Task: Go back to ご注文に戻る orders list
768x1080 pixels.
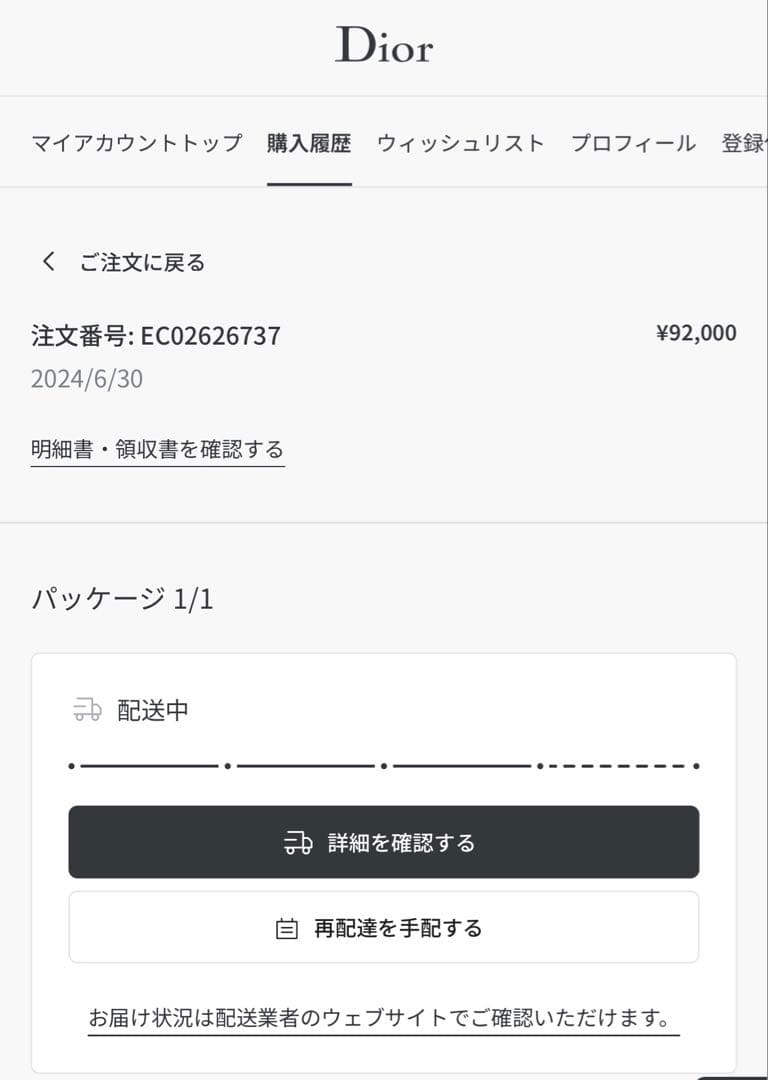Action: 123,263
